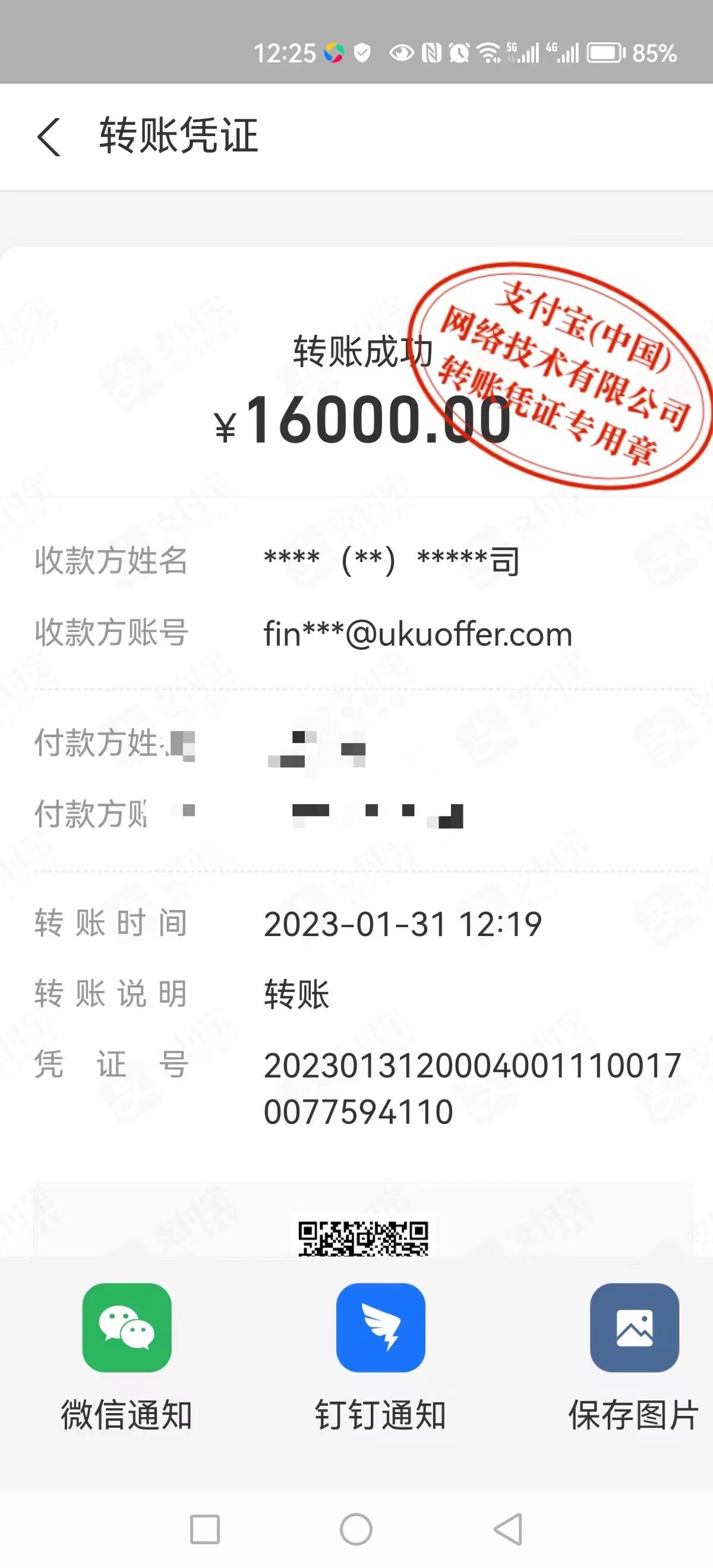Go to the home screen
Image resolution: width=713 pixels, height=1568 pixels.
(356, 1529)
